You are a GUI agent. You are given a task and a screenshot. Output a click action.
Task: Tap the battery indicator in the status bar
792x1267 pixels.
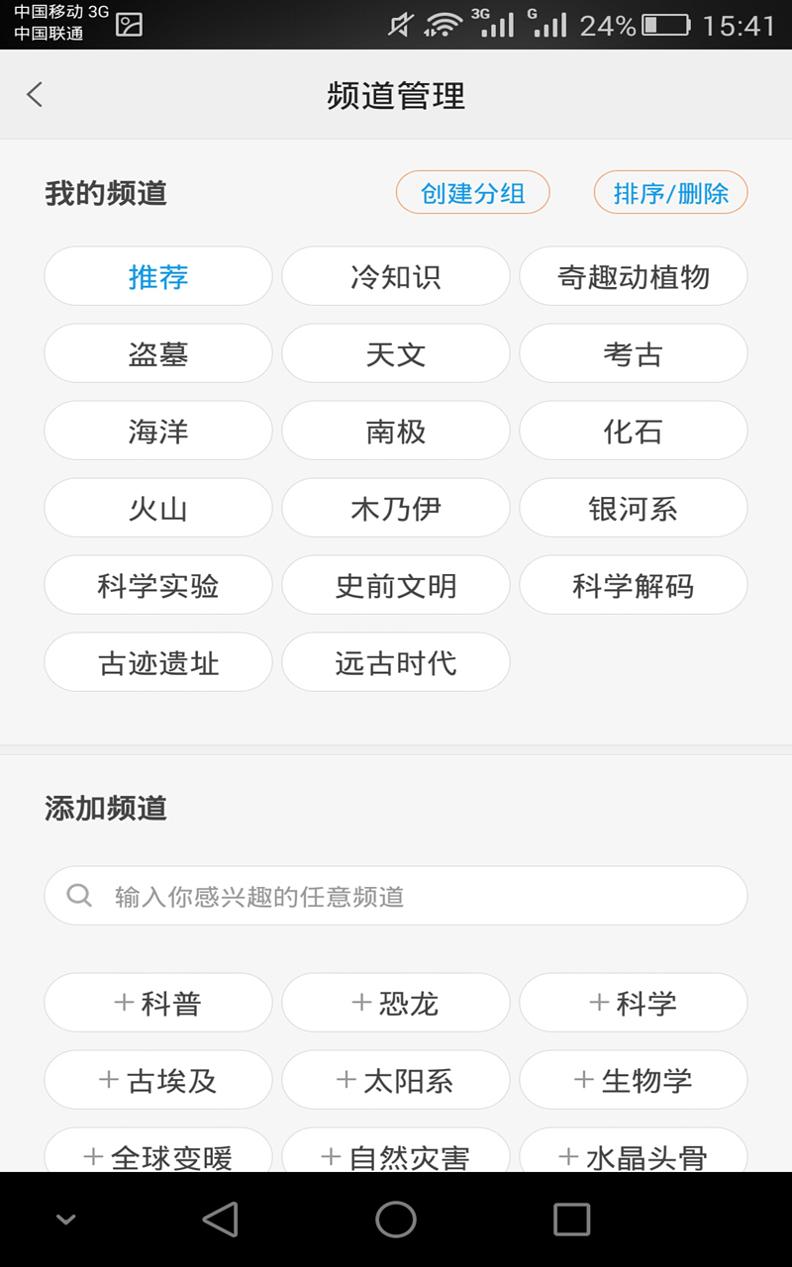[x=668, y=27]
